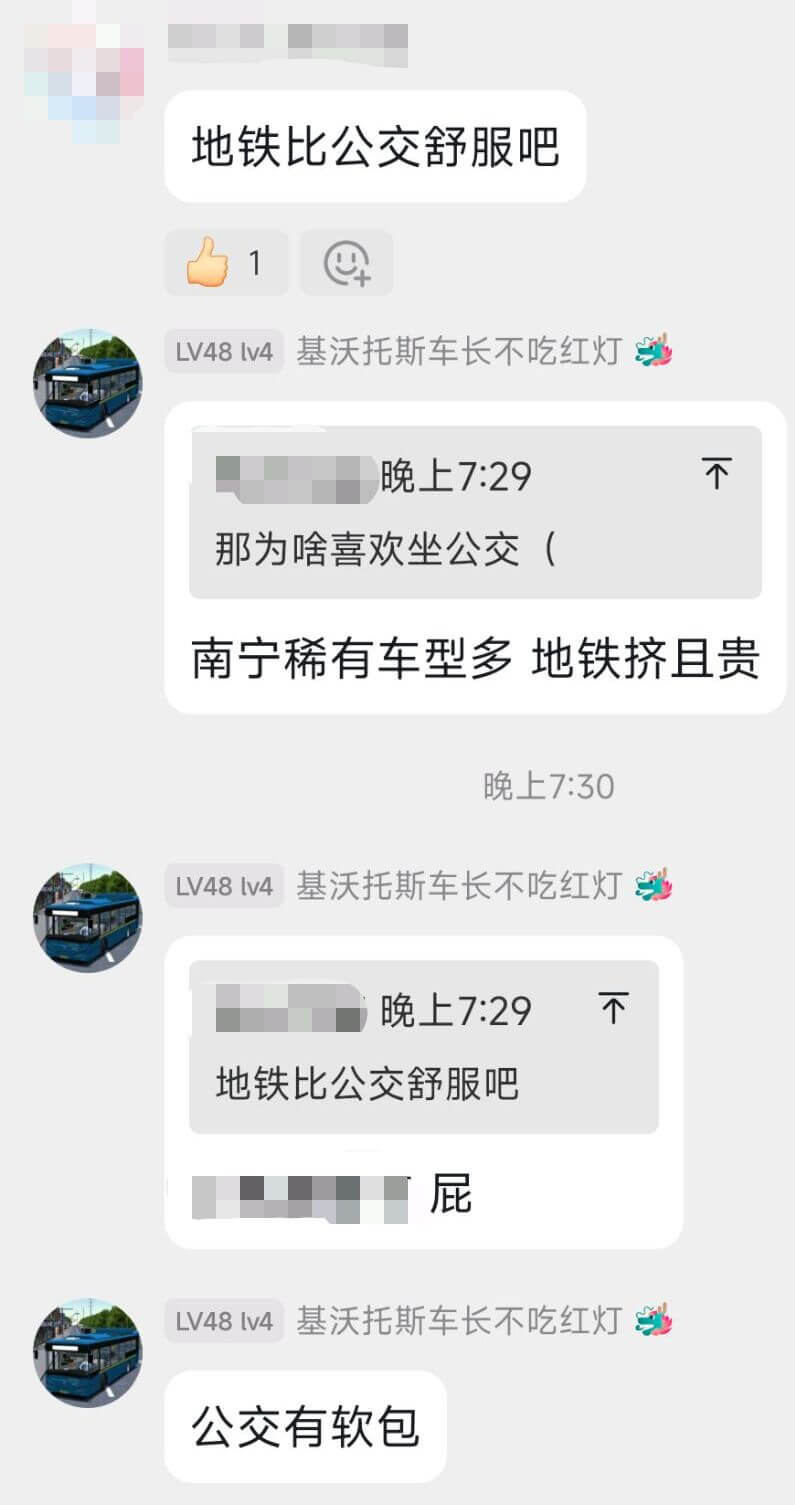Viewport: 795px width, 1505px height.
Task: Jump to quoted message 那为啥喜欢坐公交
Action: click(x=716, y=475)
